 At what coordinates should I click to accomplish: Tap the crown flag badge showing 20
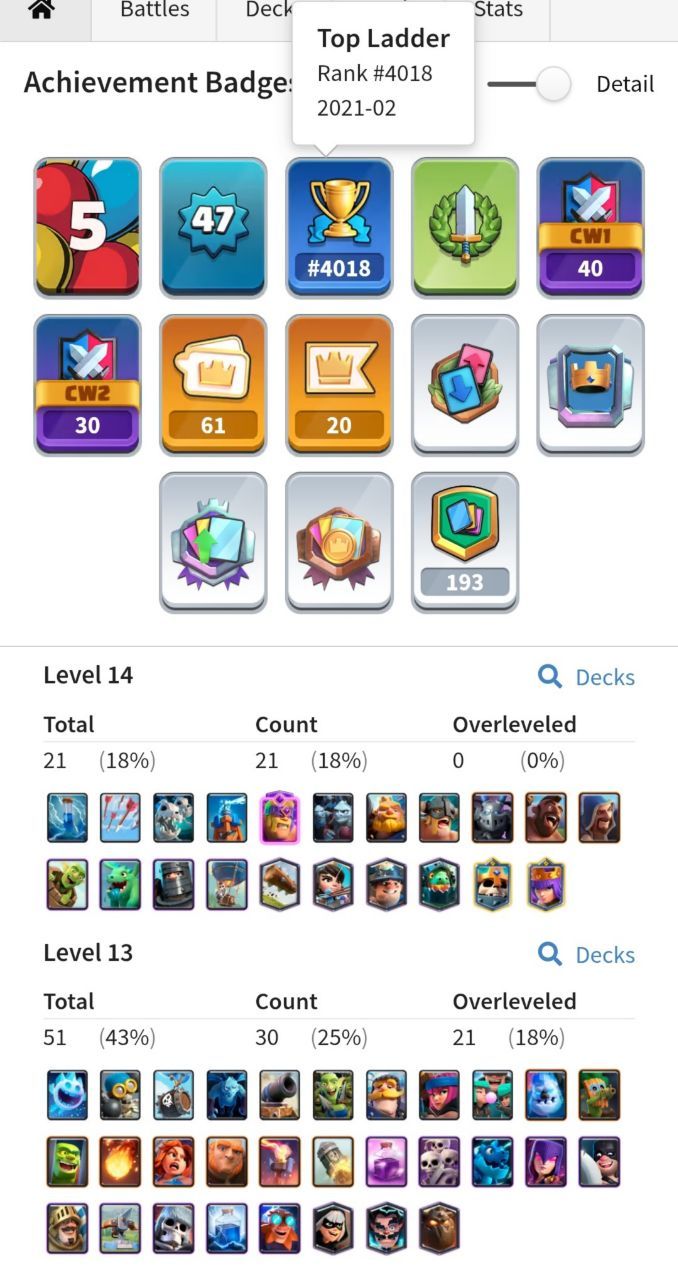coord(339,385)
